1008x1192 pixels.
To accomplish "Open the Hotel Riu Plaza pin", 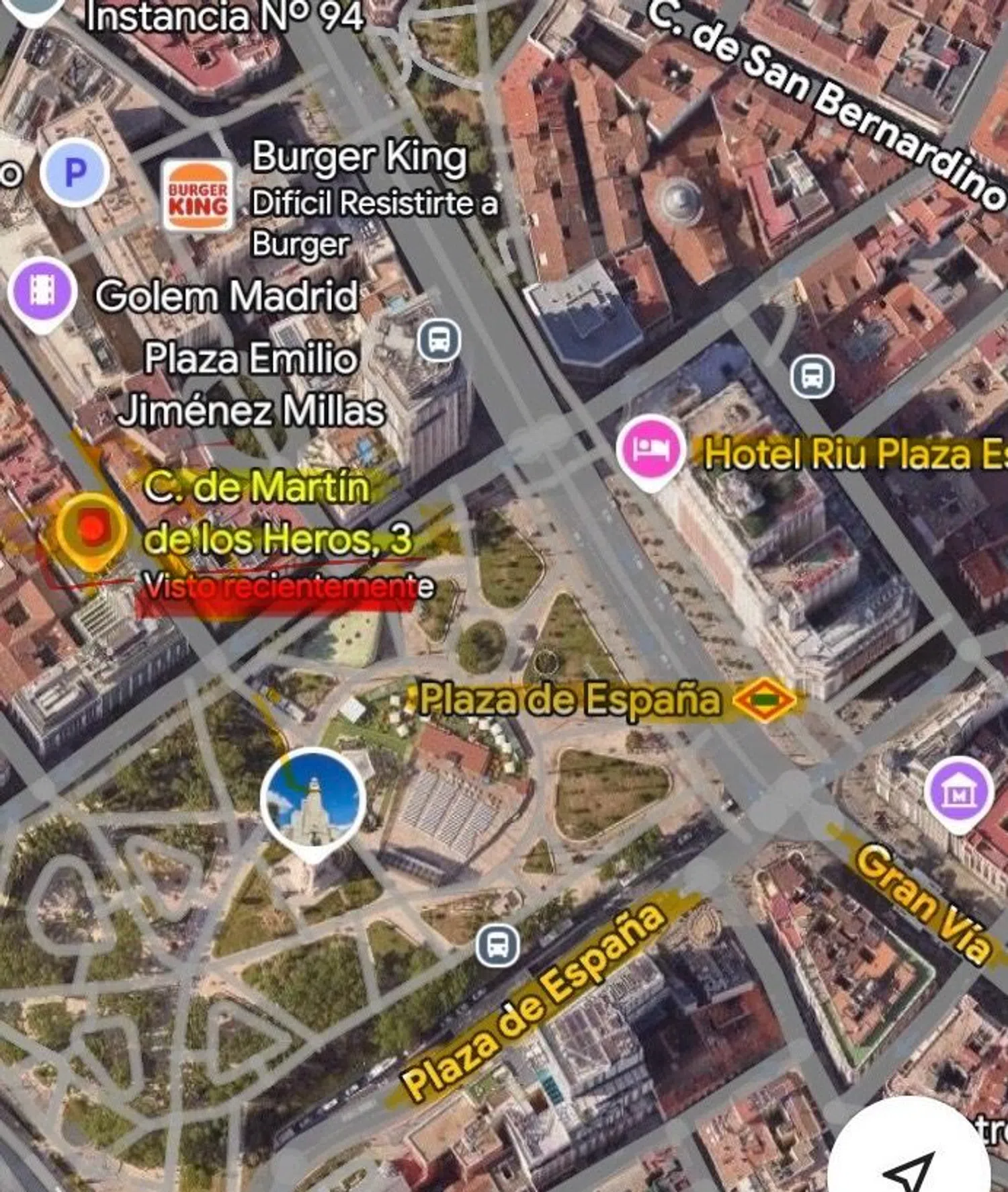I will click(650, 450).
